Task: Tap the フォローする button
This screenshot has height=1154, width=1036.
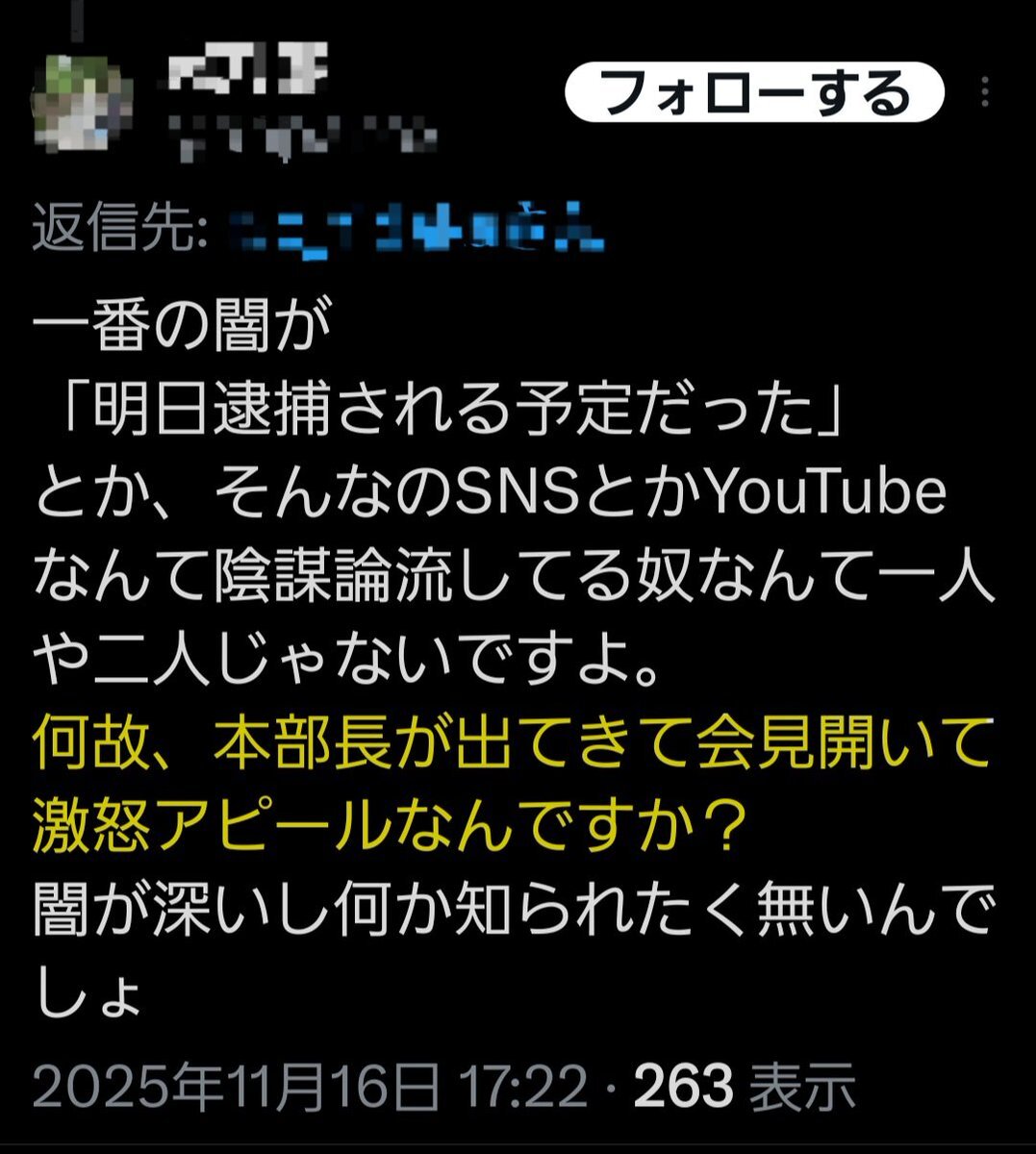Action: (x=753, y=92)
